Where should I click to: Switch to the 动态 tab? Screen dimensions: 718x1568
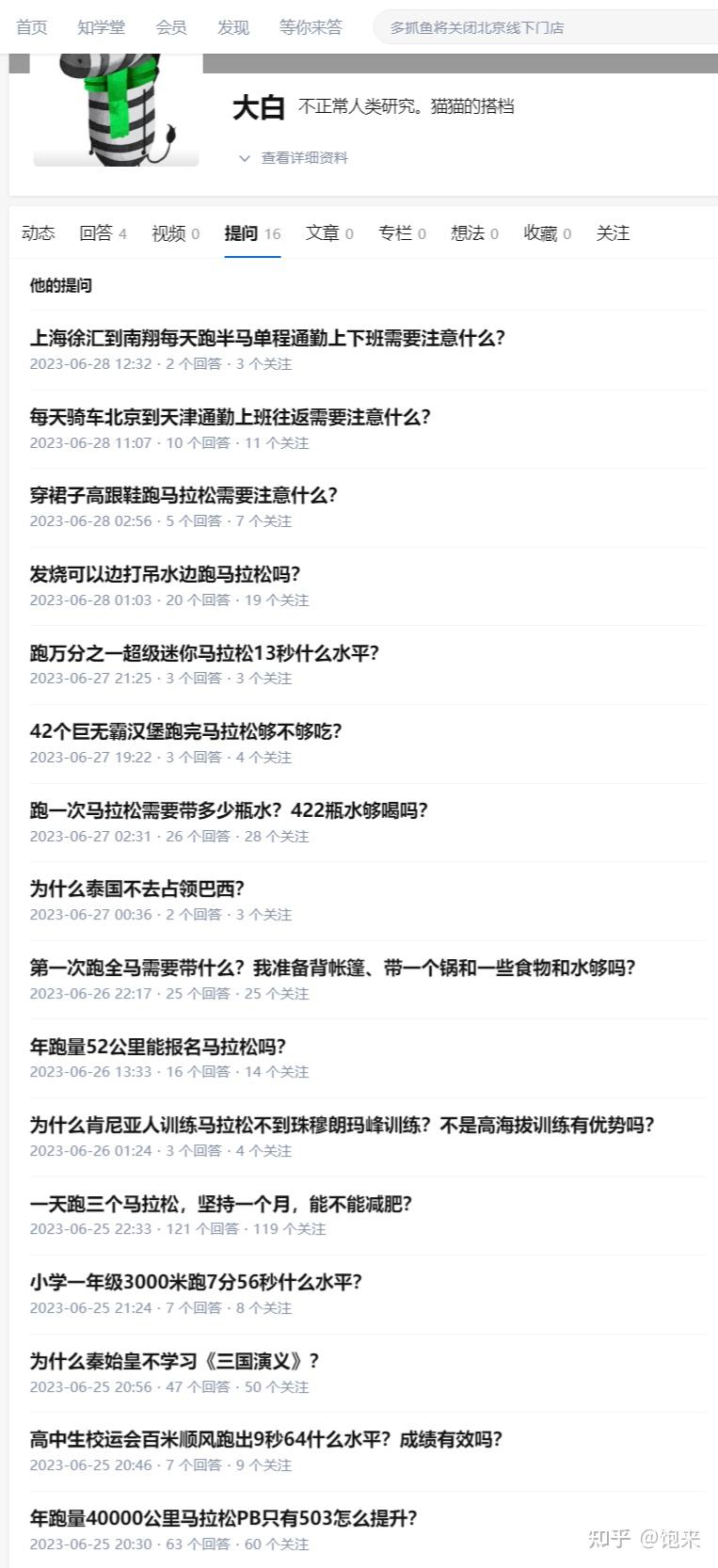(39, 232)
